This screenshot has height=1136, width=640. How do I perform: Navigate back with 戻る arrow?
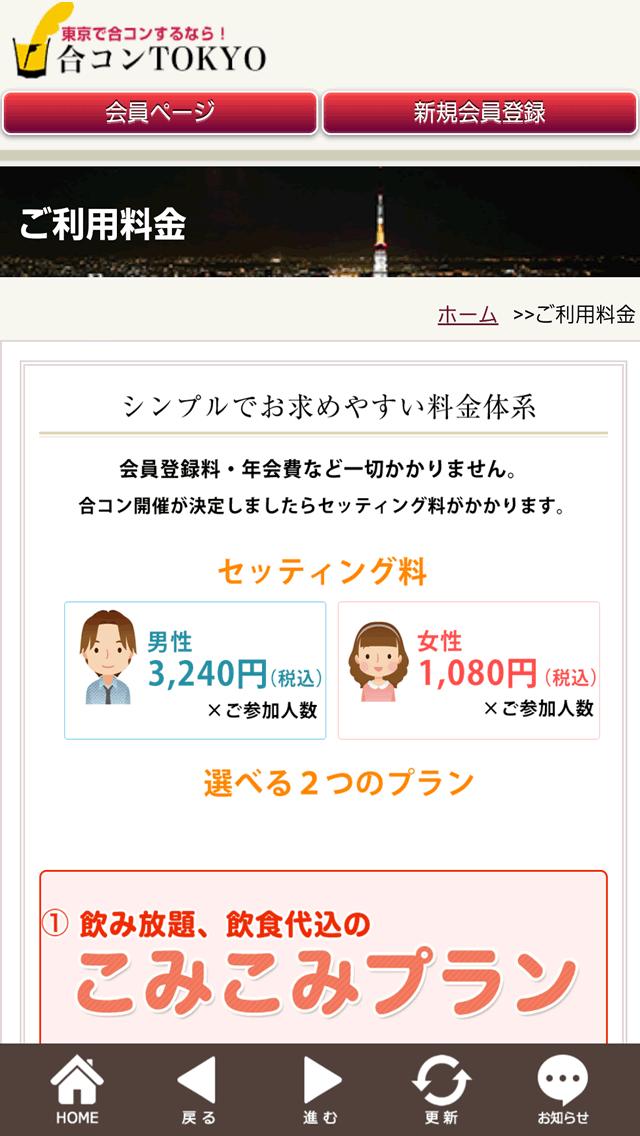[x=197, y=1090]
